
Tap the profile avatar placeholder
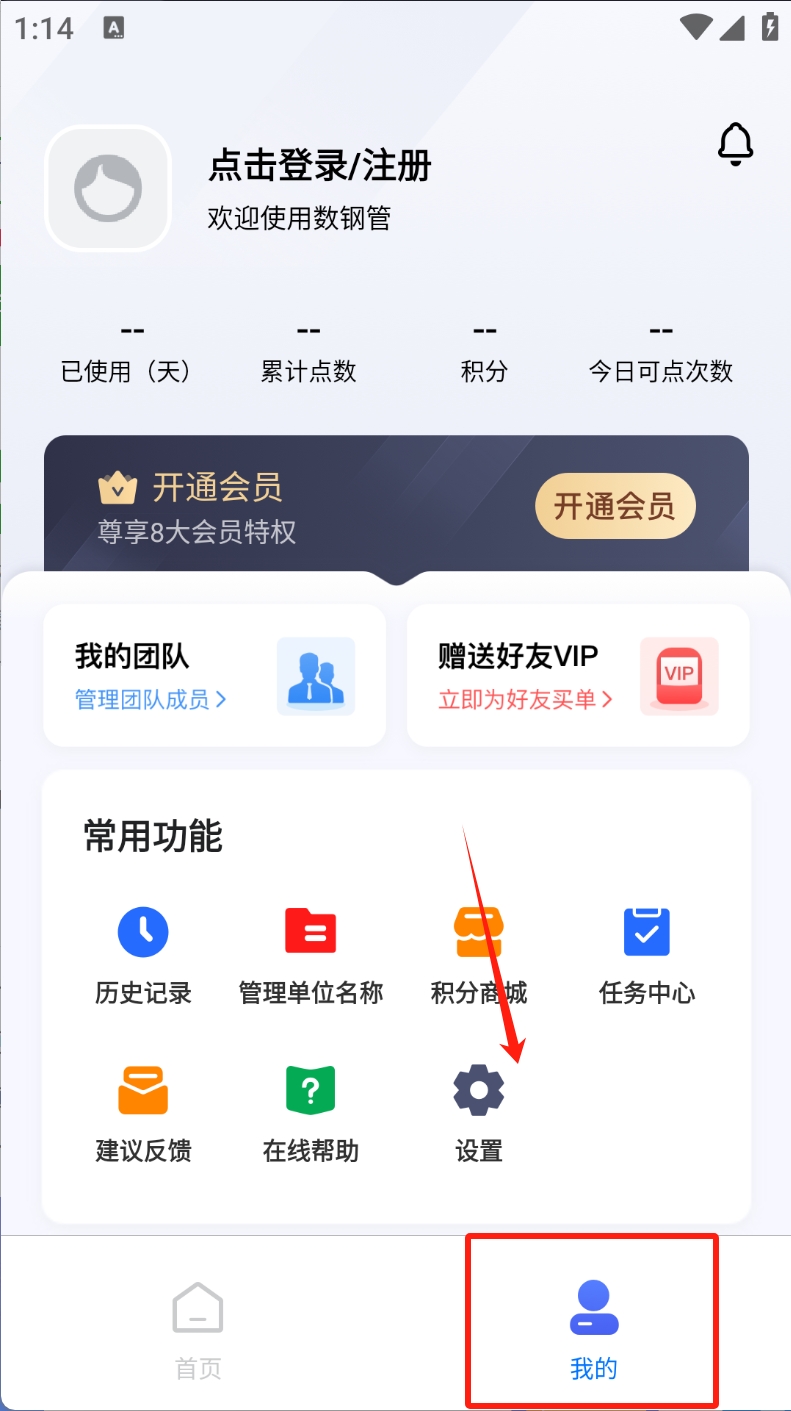[108, 188]
